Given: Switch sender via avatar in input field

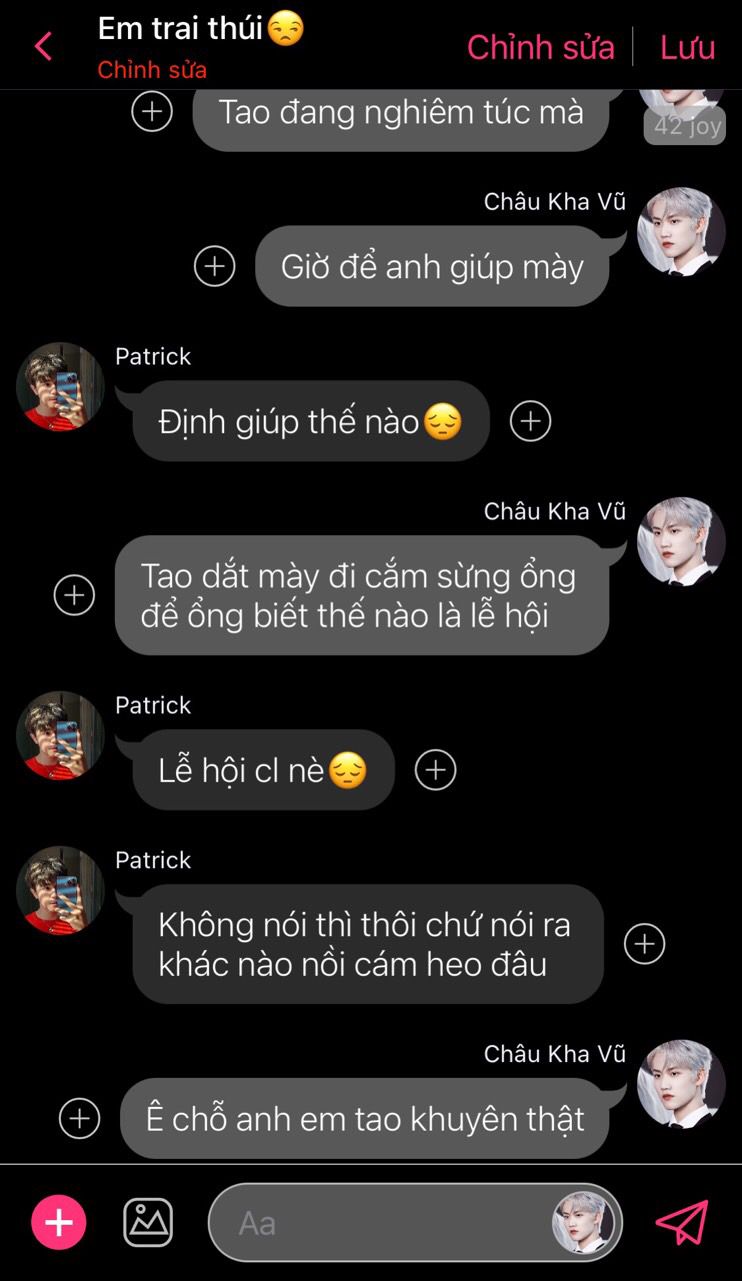Looking at the screenshot, I should pyautogui.click(x=583, y=1223).
